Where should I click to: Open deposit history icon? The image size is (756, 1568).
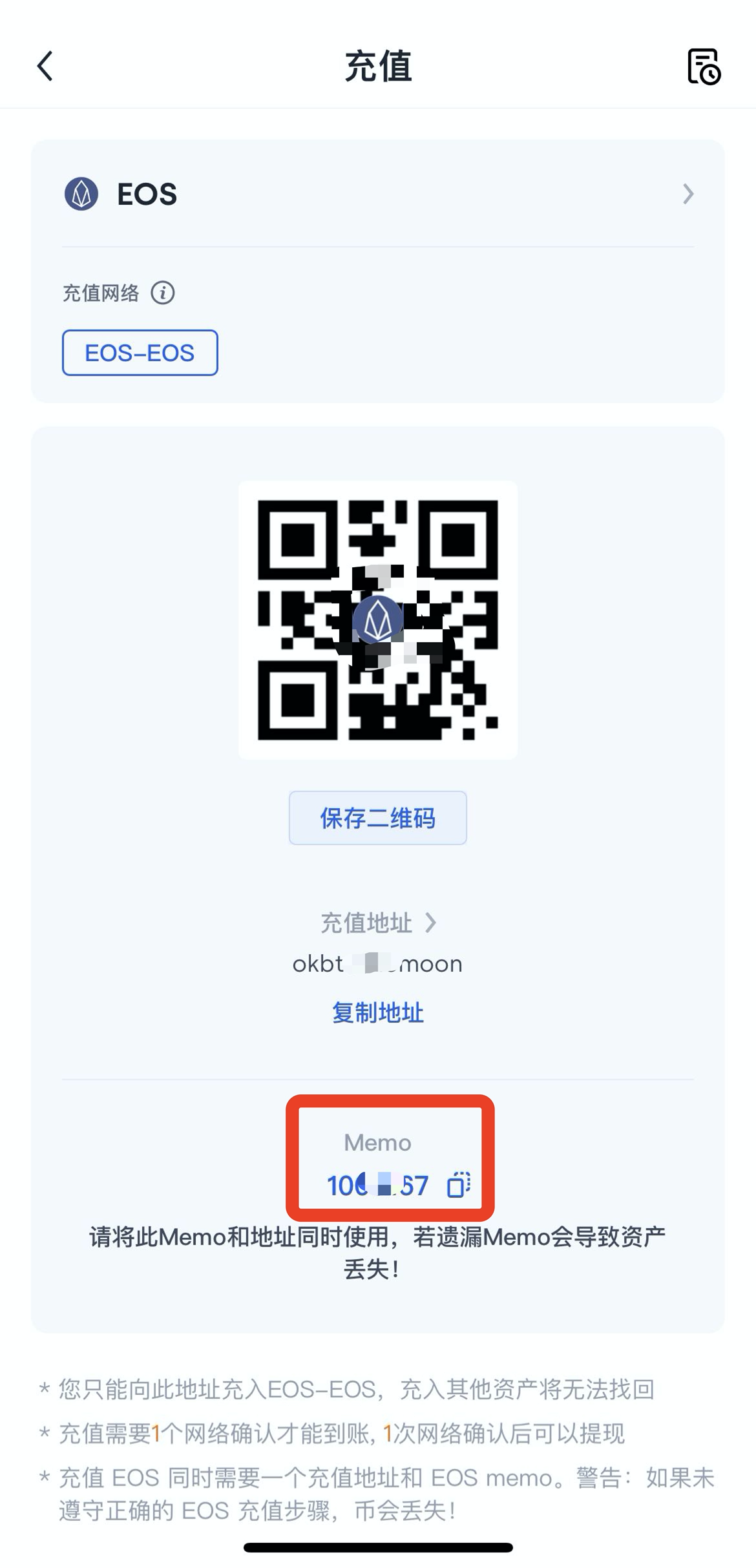[703, 67]
